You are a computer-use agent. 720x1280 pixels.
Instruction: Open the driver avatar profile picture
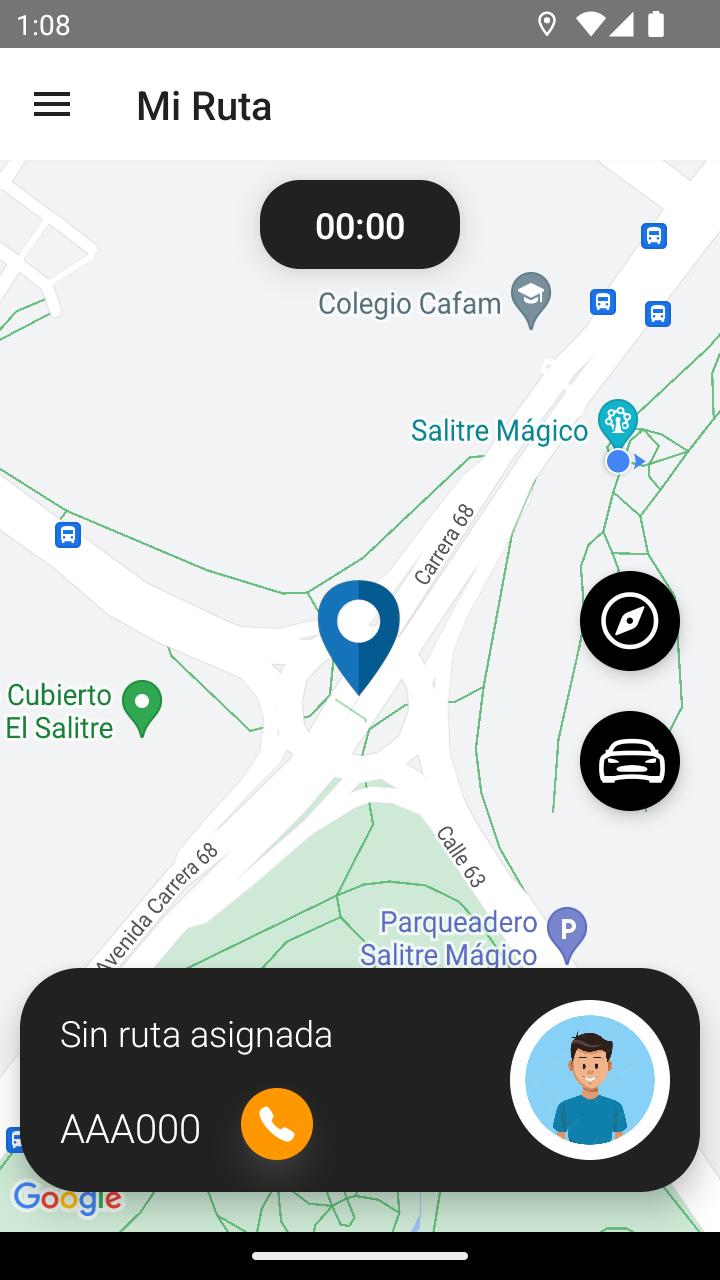click(590, 1080)
